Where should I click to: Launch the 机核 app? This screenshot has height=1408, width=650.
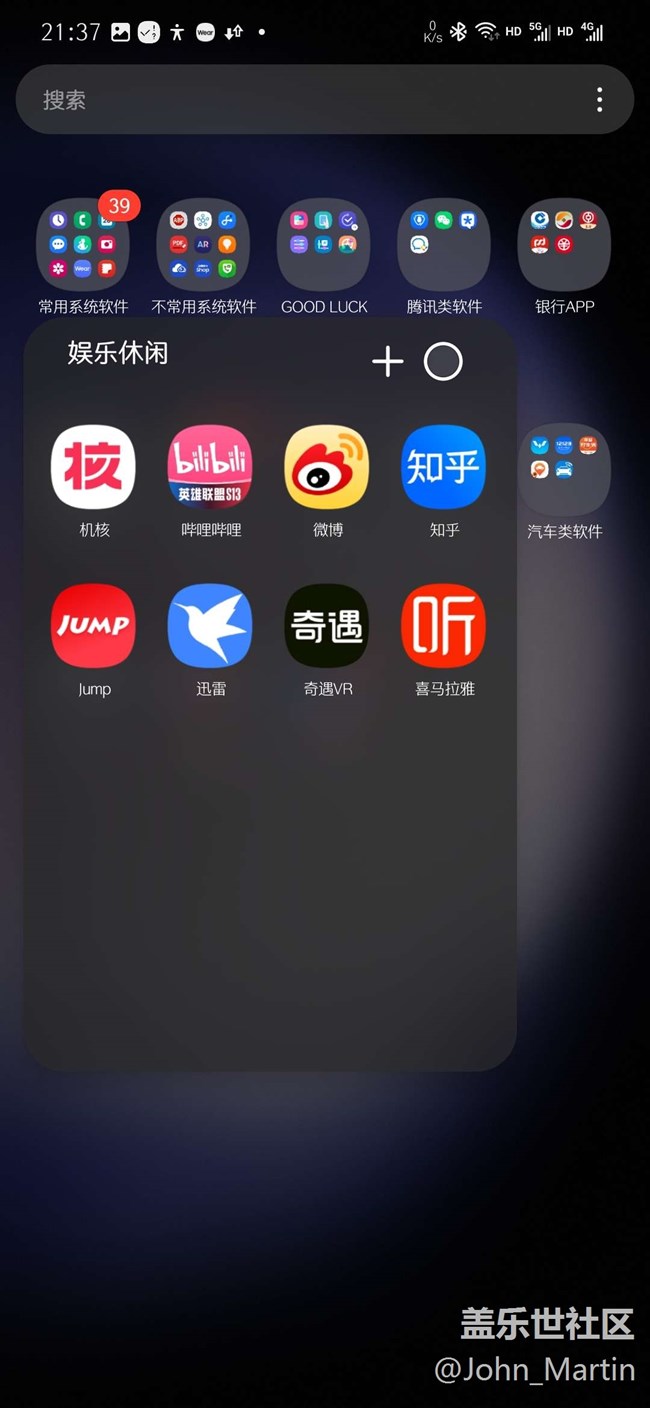pos(93,468)
